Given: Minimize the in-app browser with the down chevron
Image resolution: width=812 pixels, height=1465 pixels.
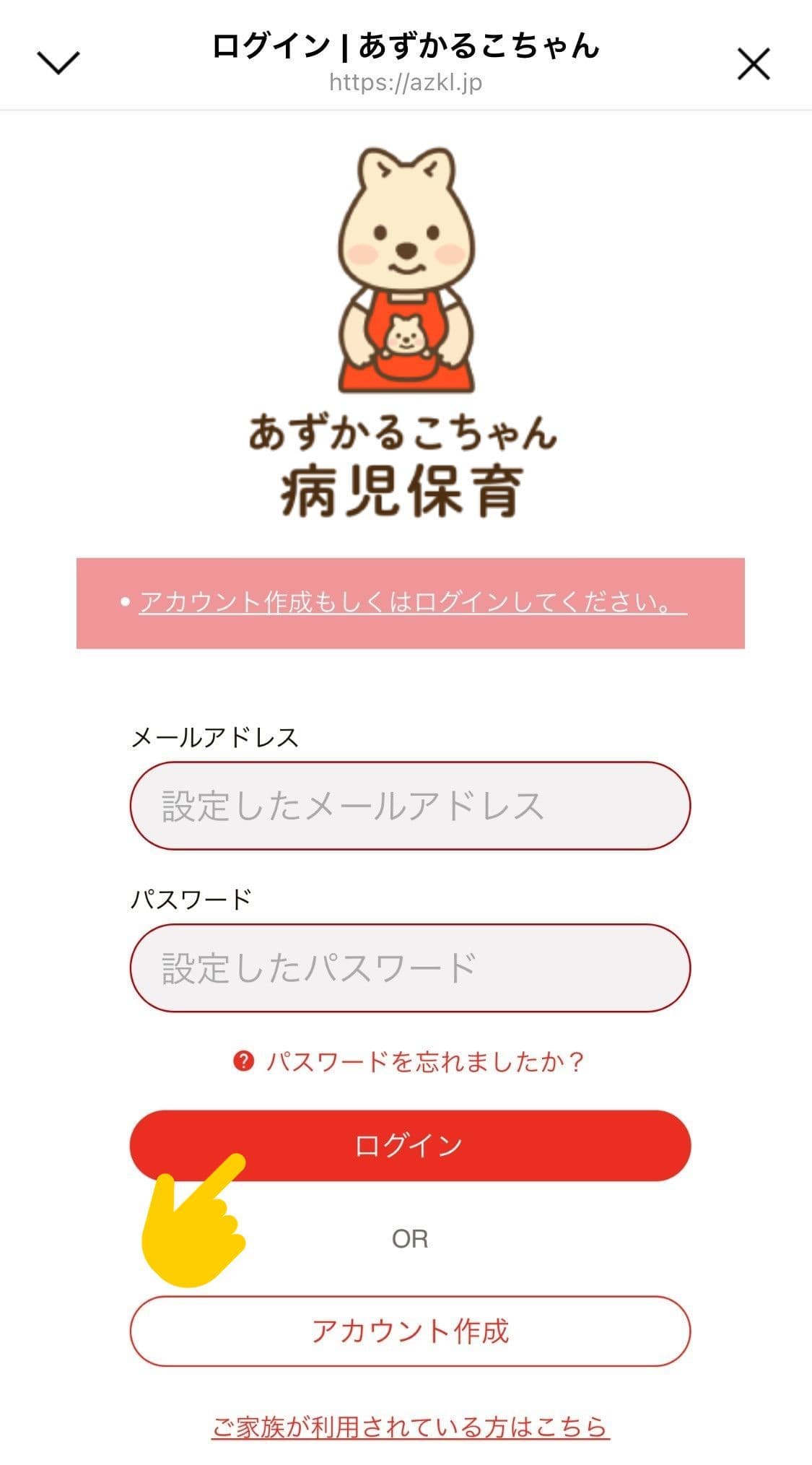Looking at the screenshot, I should tap(58, 63).
